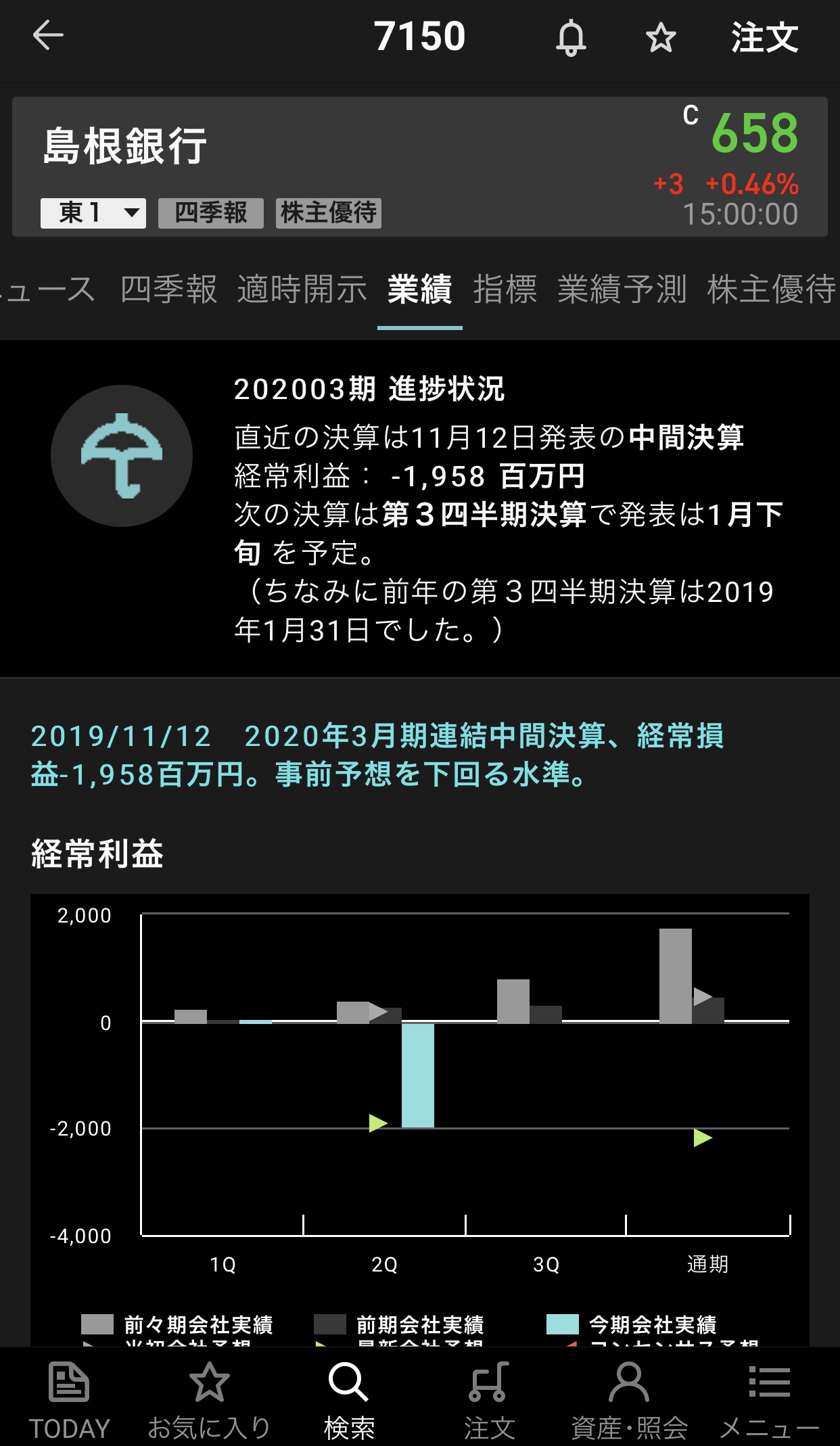Viewport: 840px width, 1446px height.
Task: Select the 指標 tab
Action: pos(505,289)
